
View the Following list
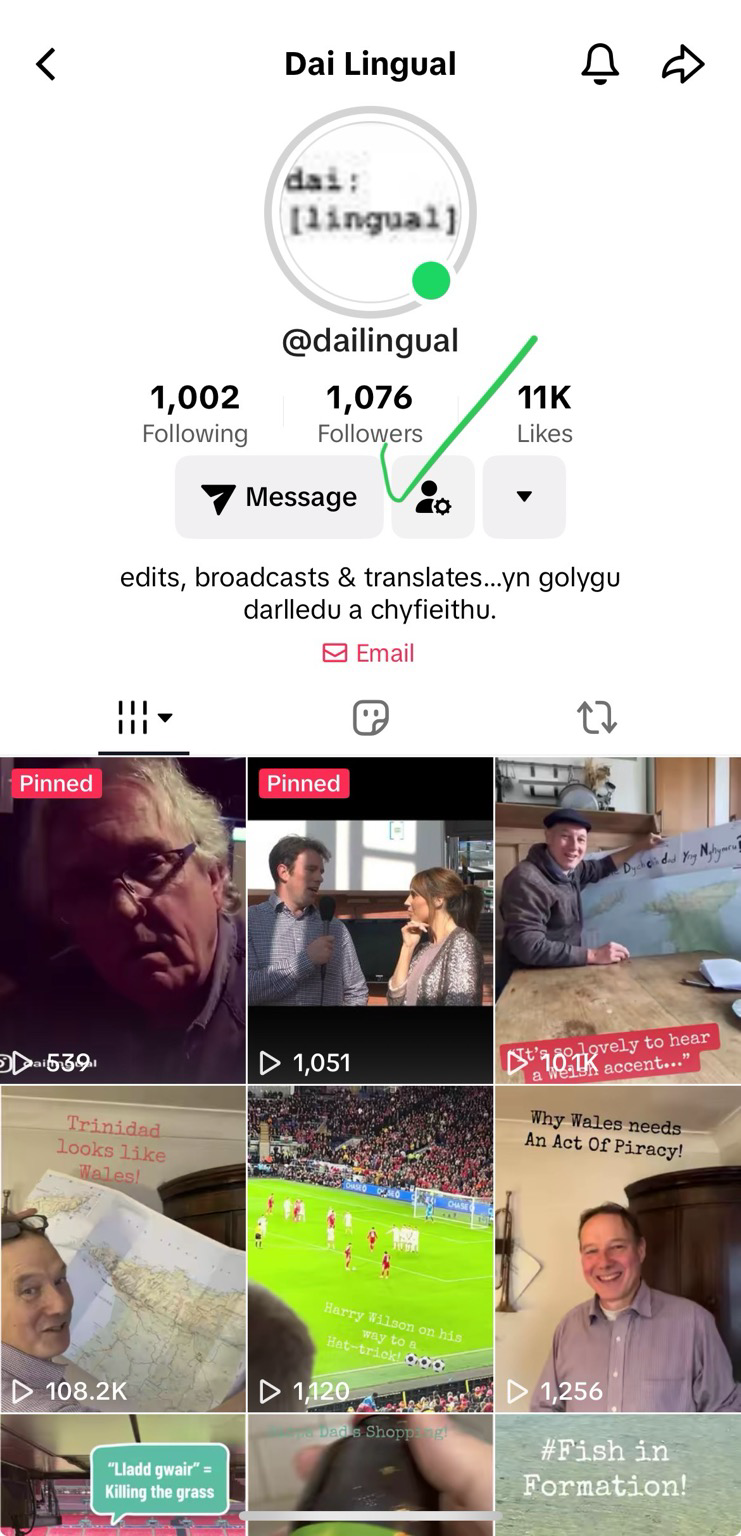[x=195, y=413]
